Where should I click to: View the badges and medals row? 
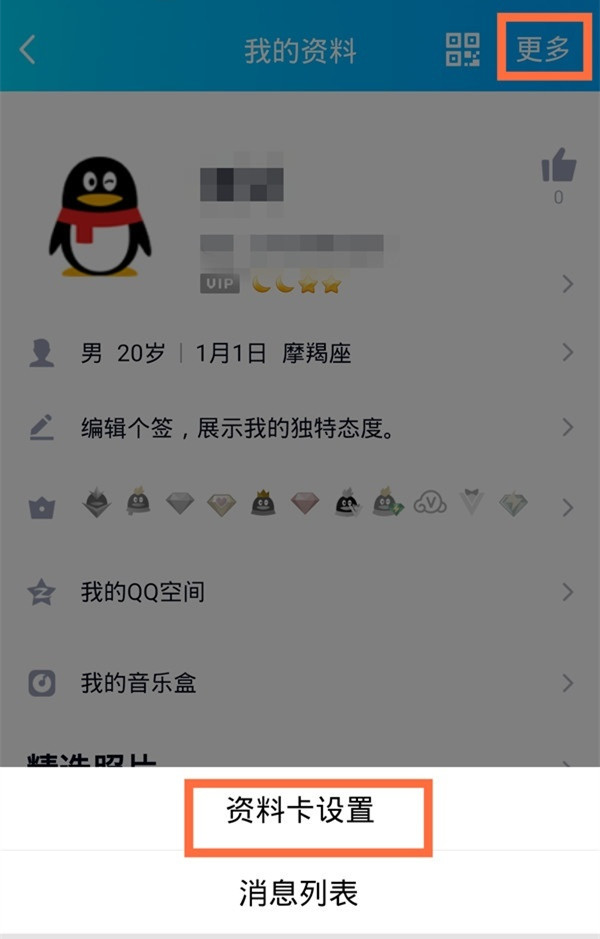pyautogui.click(x=300, y=505)
